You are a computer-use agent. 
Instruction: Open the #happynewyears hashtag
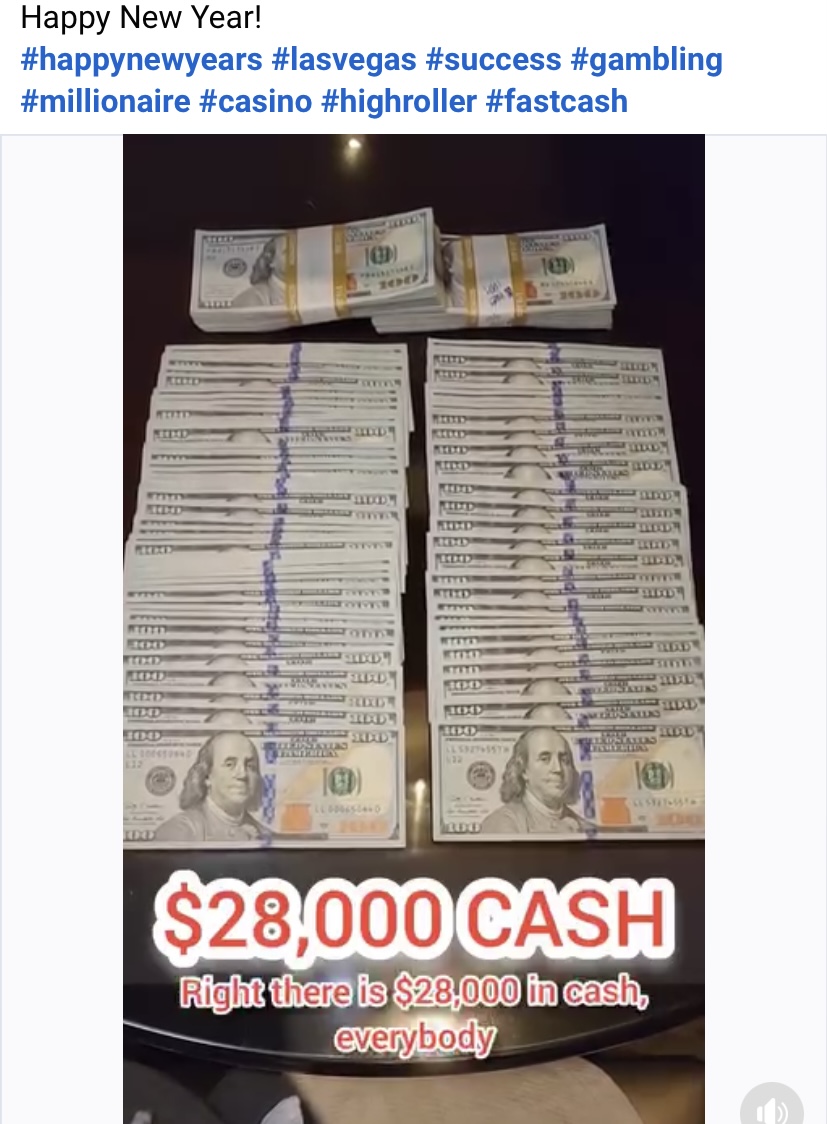point(142,60)
